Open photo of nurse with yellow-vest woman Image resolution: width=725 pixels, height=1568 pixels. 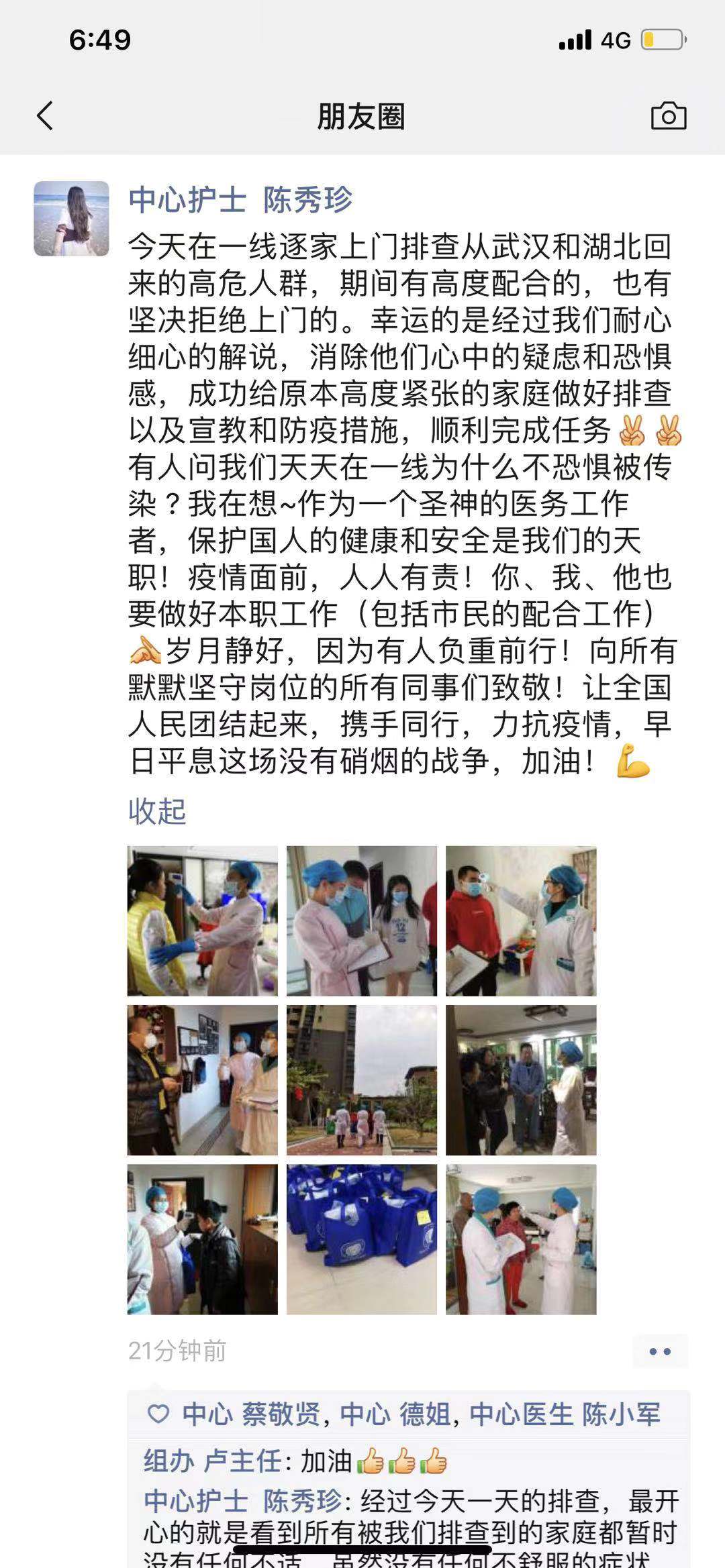pos(203,921)
